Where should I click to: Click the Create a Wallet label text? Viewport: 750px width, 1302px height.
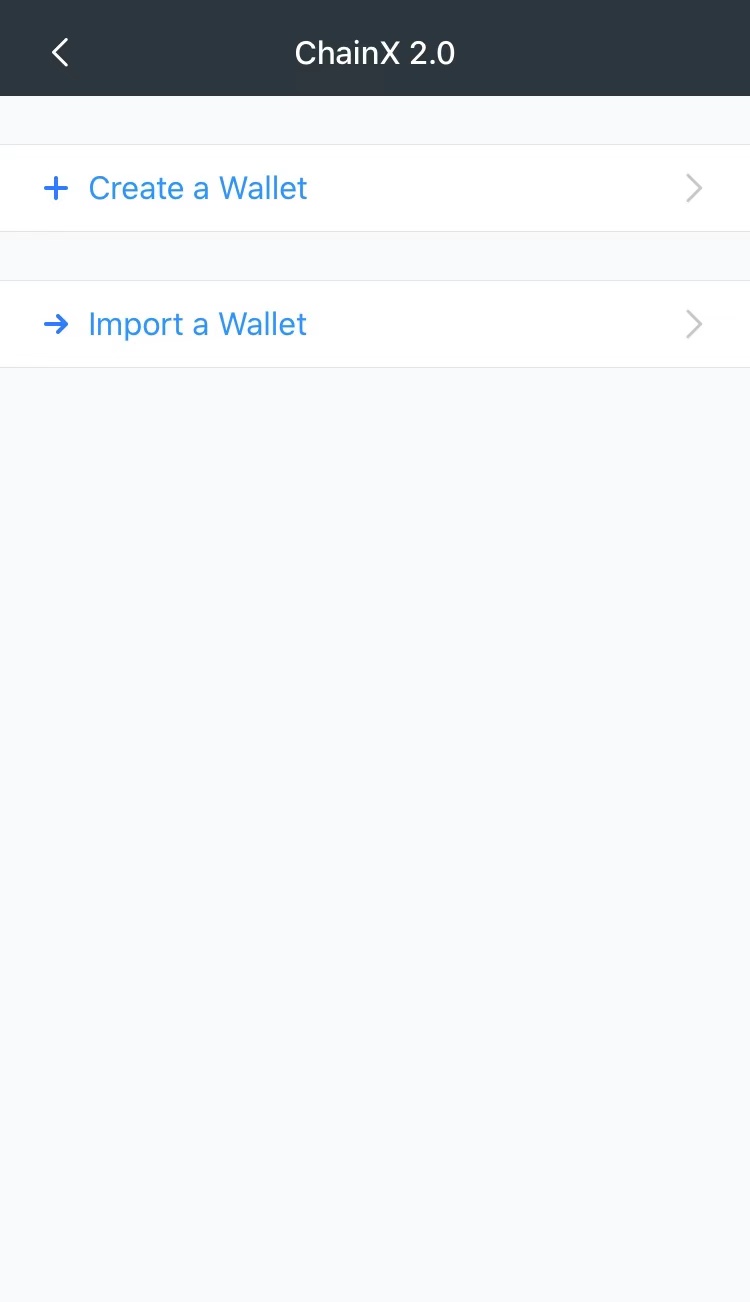[198, 188]
